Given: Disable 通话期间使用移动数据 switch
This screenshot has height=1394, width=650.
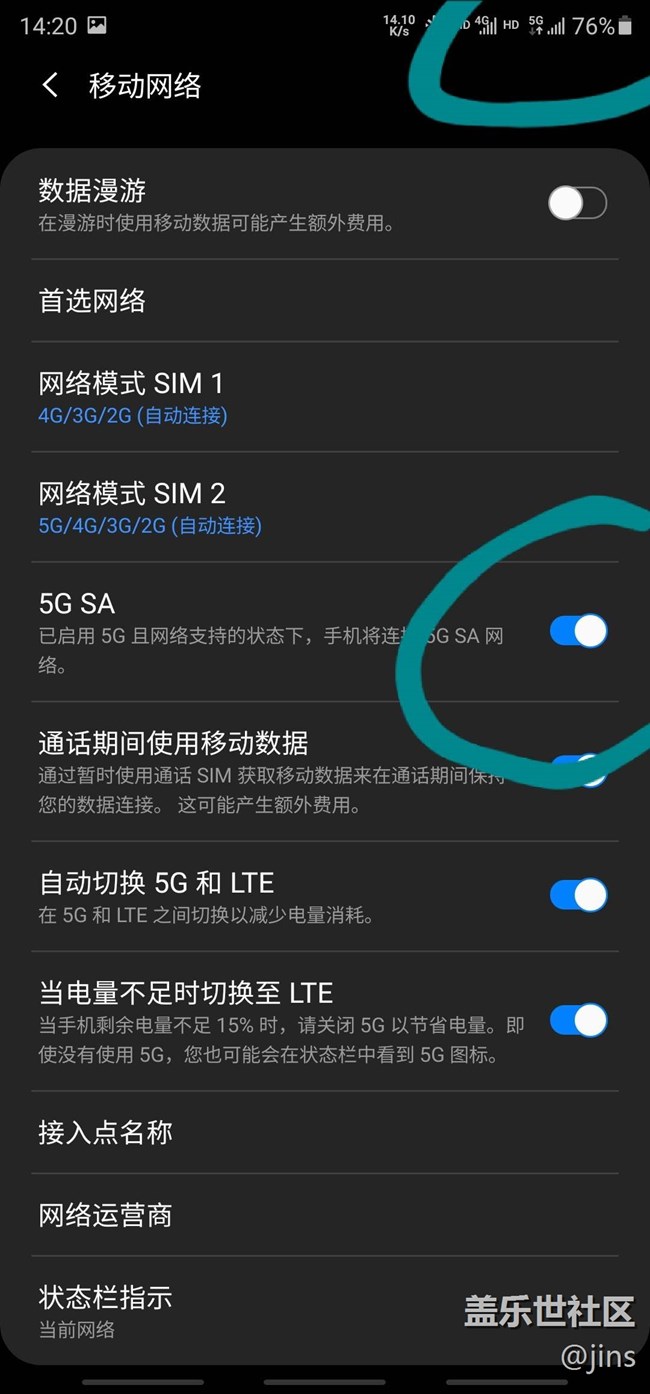Looking at the screenshot, I should [578, 771].
